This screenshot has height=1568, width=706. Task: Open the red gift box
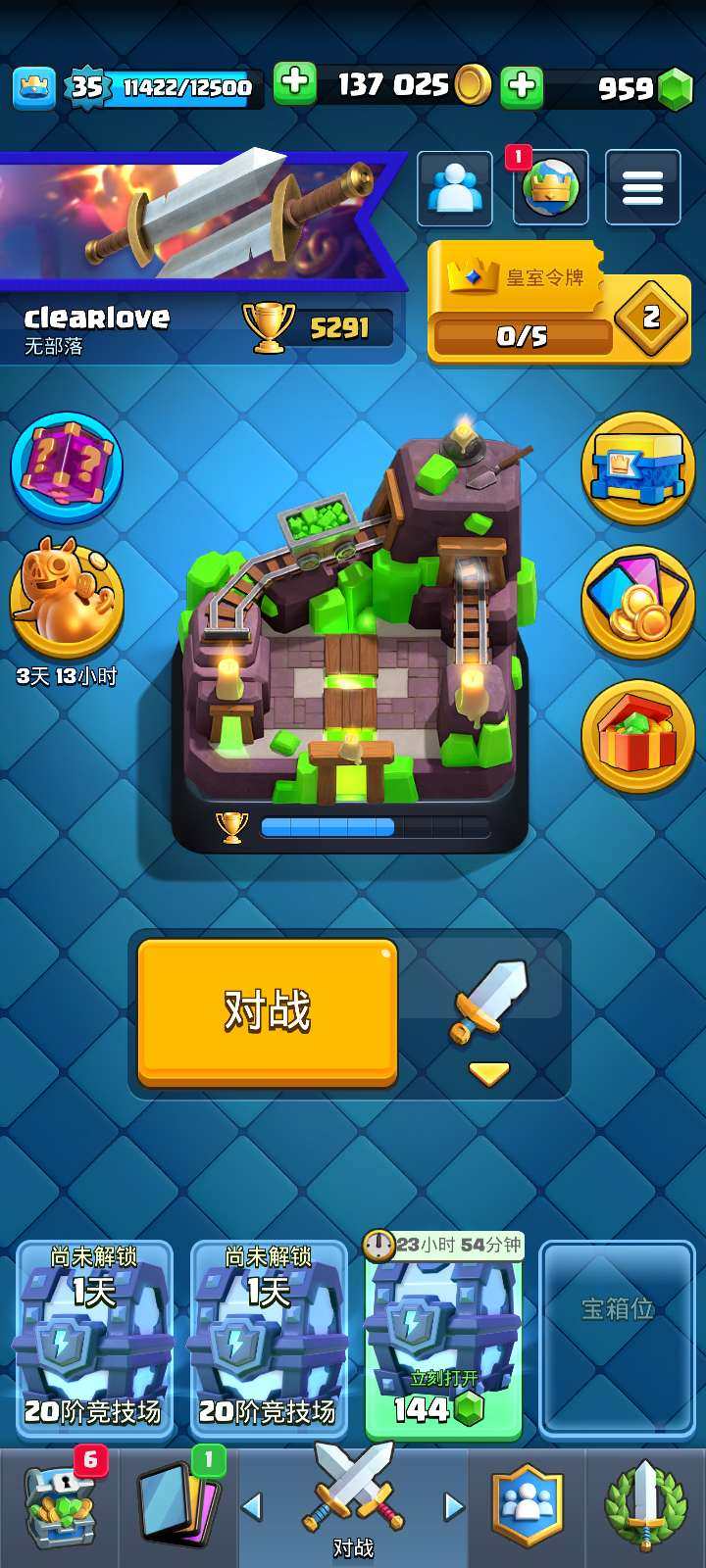(x=637, y=735)
